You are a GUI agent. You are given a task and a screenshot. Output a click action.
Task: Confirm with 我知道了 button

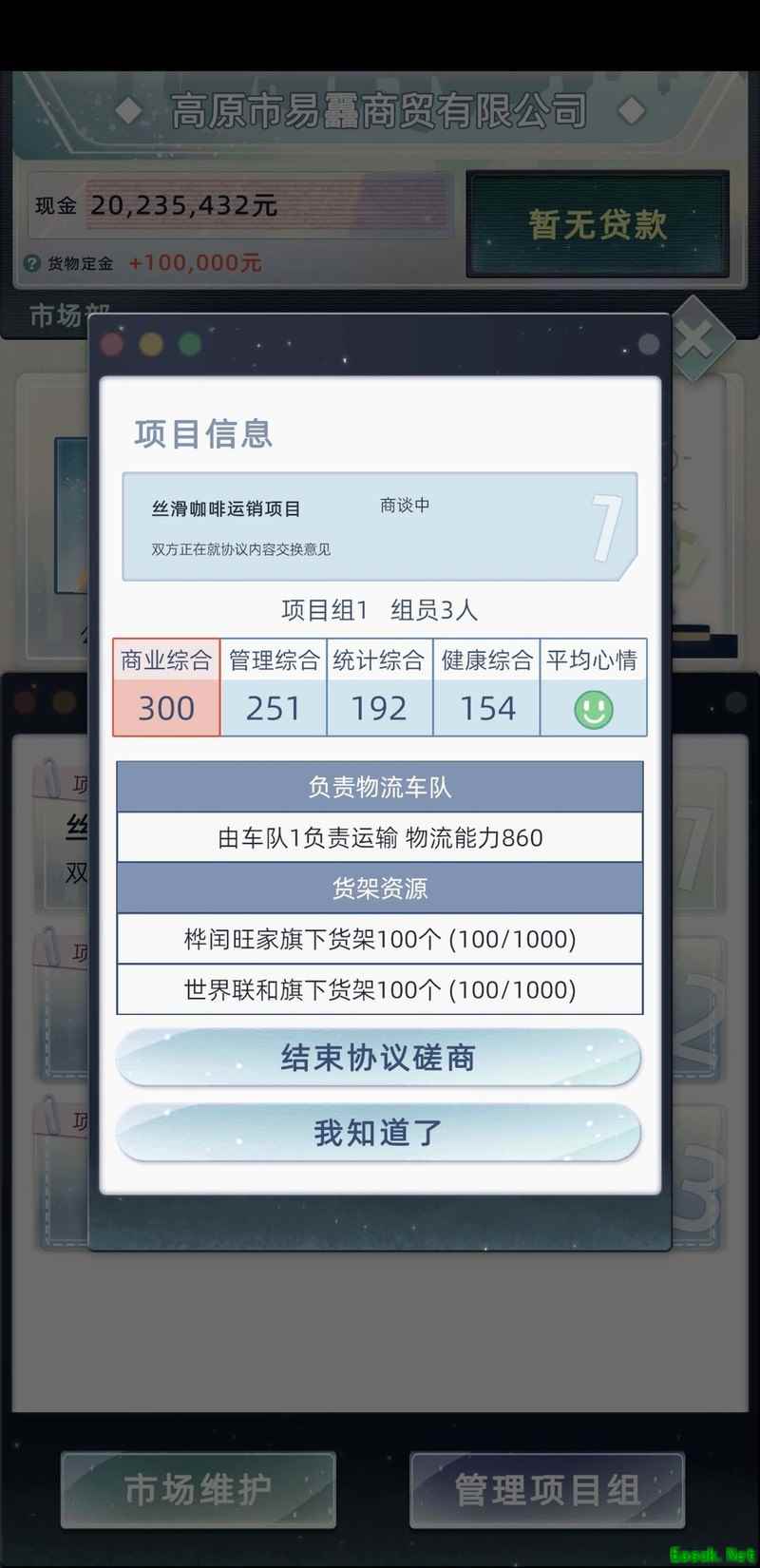click(x=378, y=1133)
